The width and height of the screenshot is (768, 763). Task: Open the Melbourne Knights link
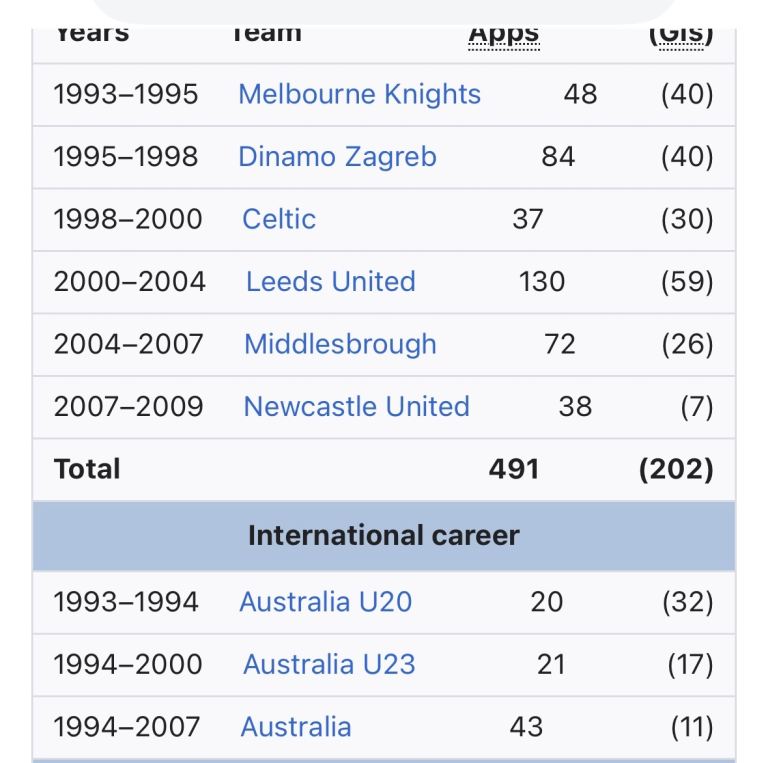[360, 94]
